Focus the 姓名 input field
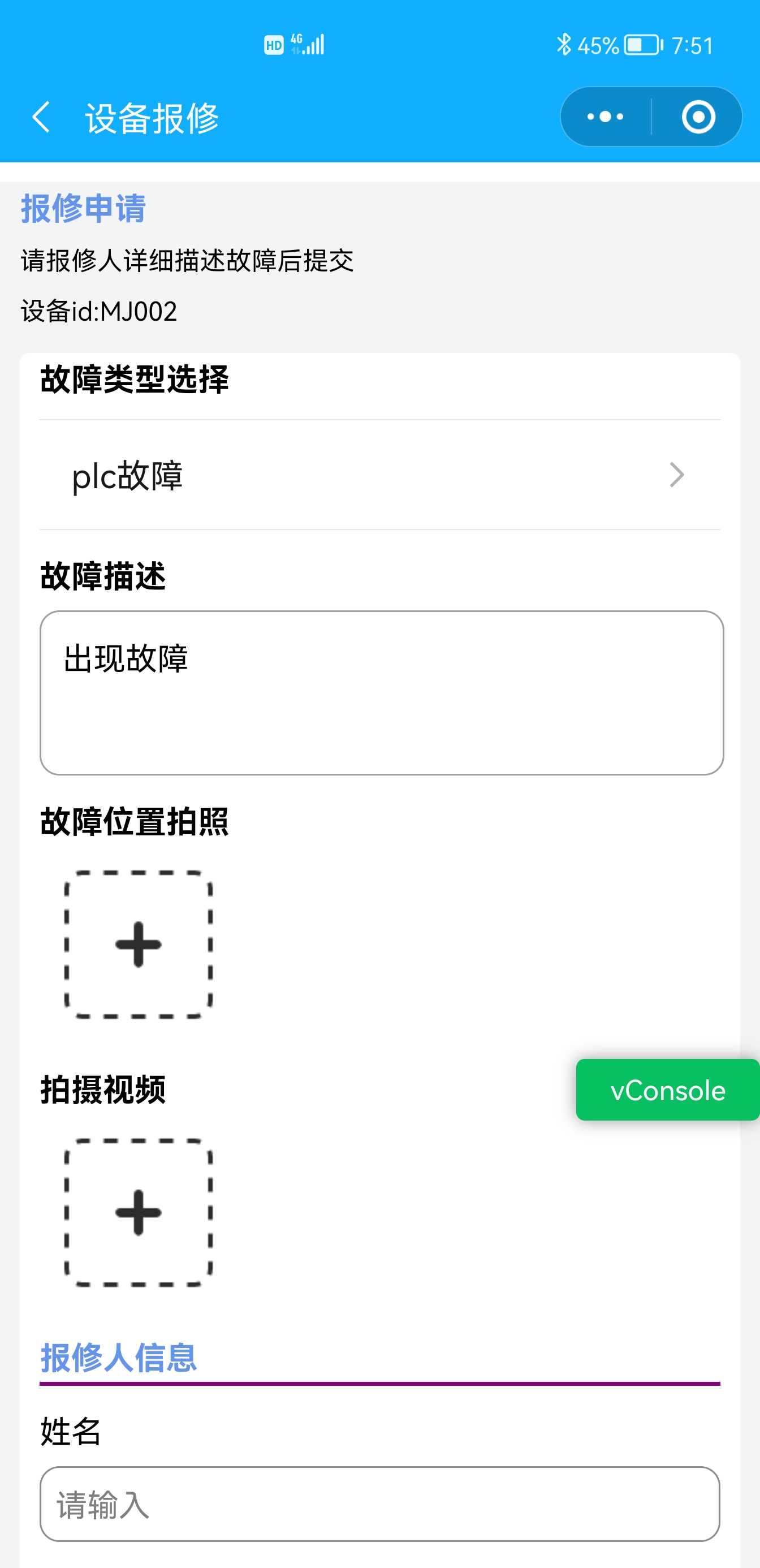 (x=379, y=1504)
